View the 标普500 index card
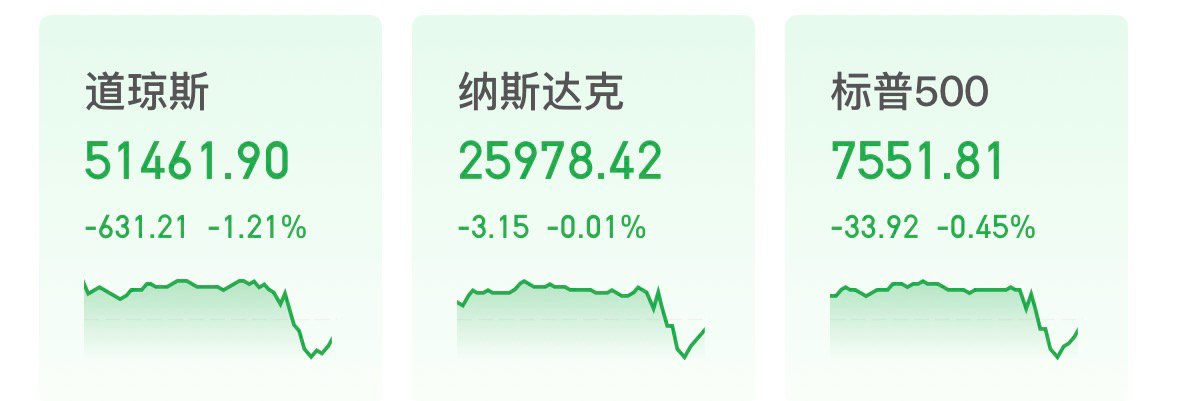 [956, 208]
